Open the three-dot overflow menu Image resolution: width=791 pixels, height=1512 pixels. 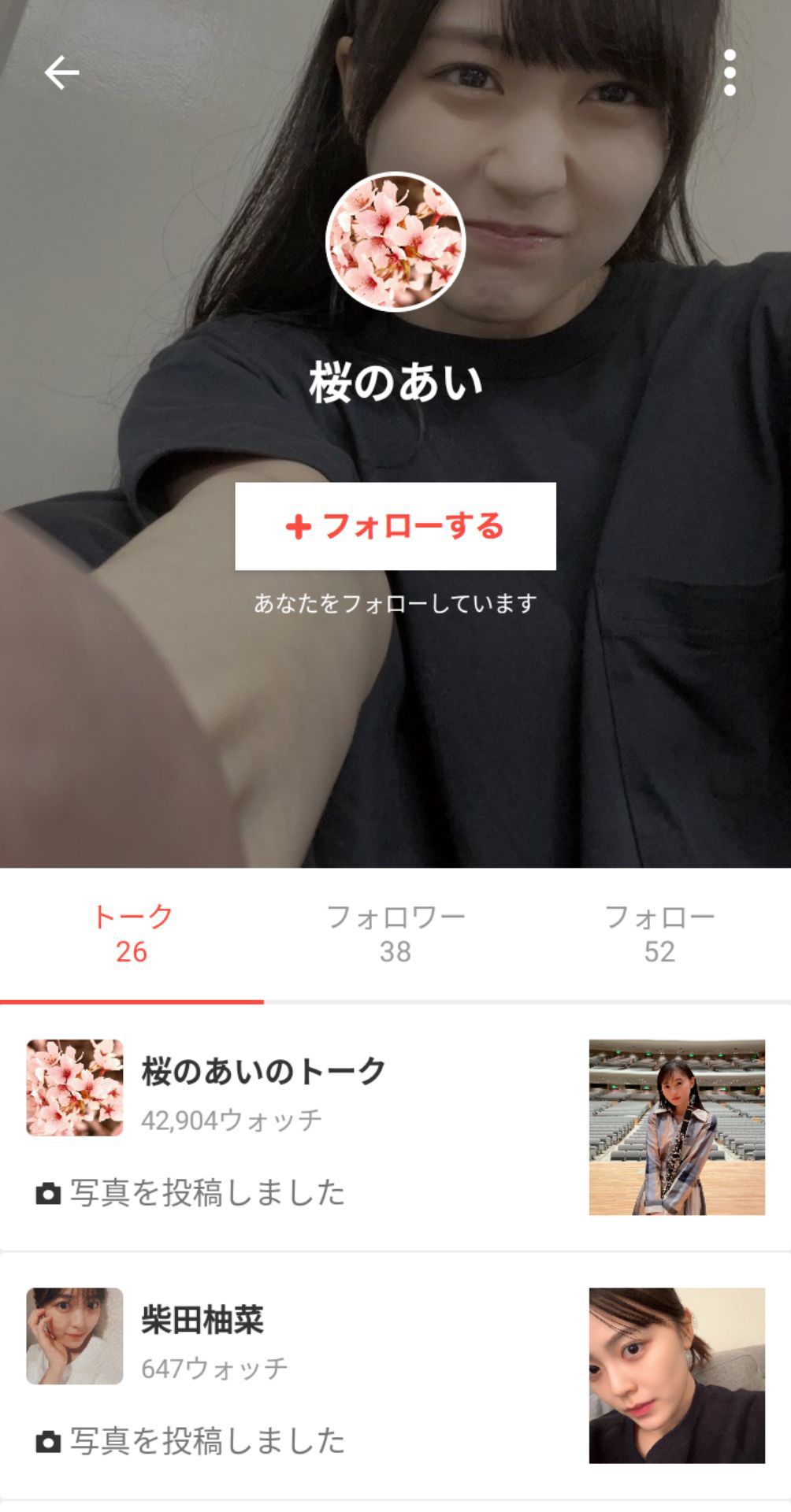pyautogui.click(x=730, y=73)
